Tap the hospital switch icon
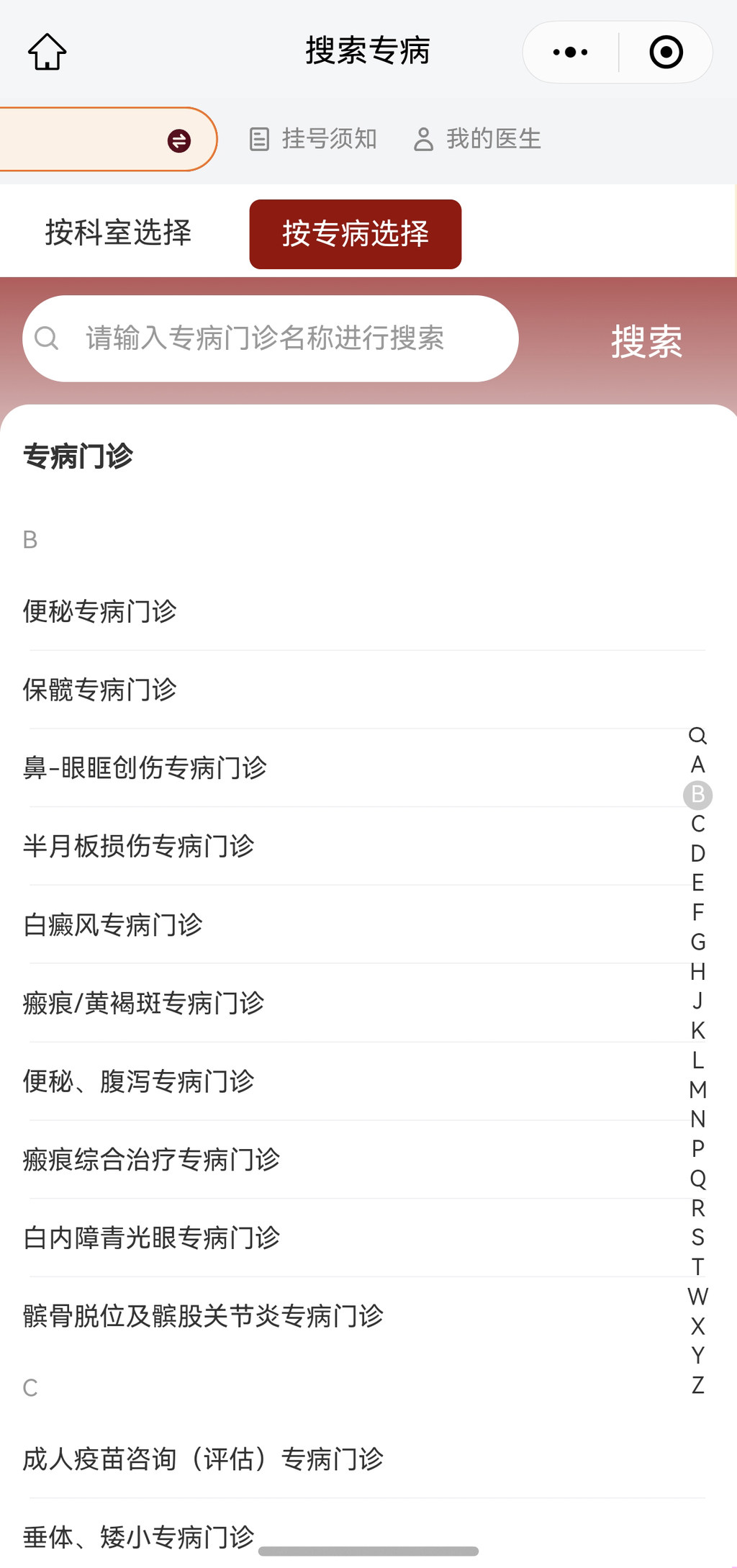The image size is (737, 1568). click(179, 140)
